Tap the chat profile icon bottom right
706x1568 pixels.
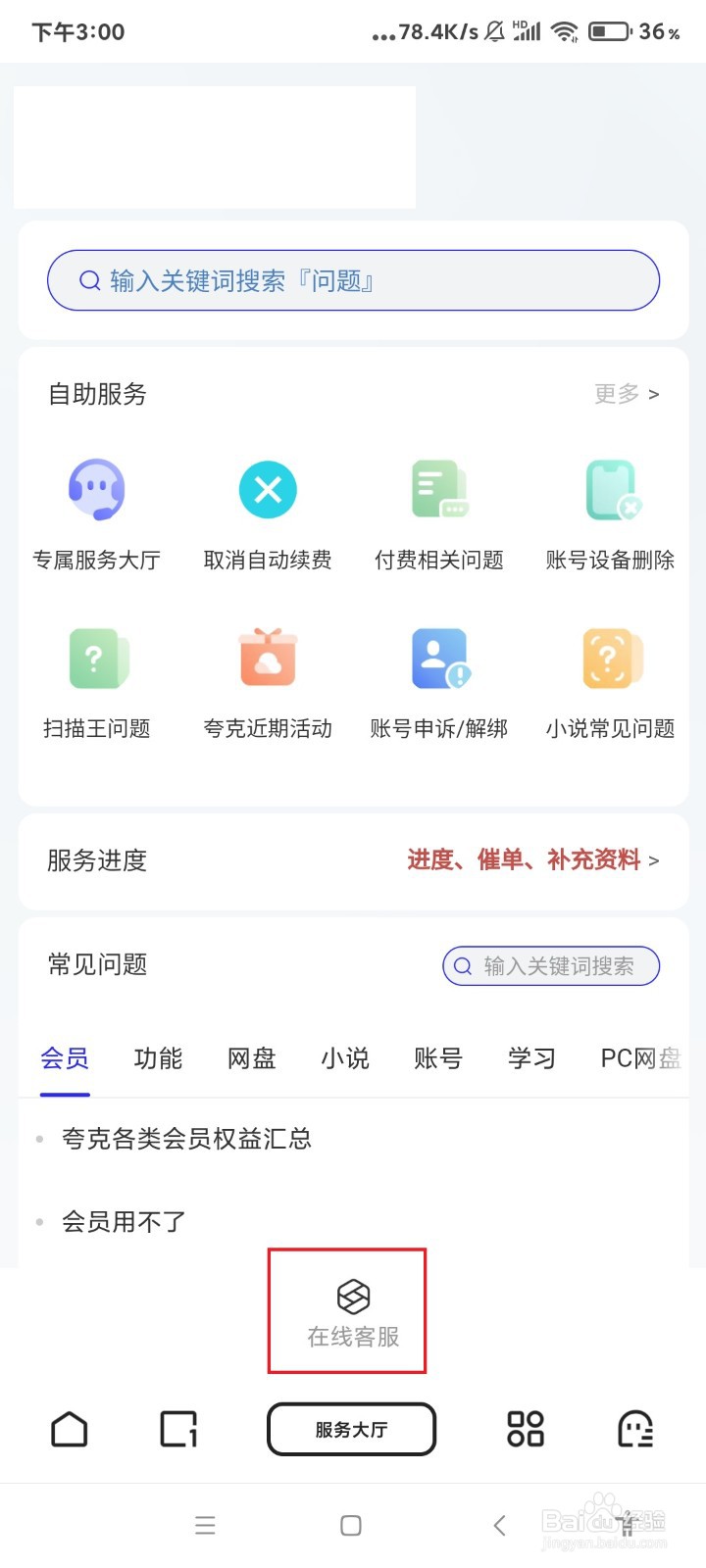click(x=635, y=1429)
